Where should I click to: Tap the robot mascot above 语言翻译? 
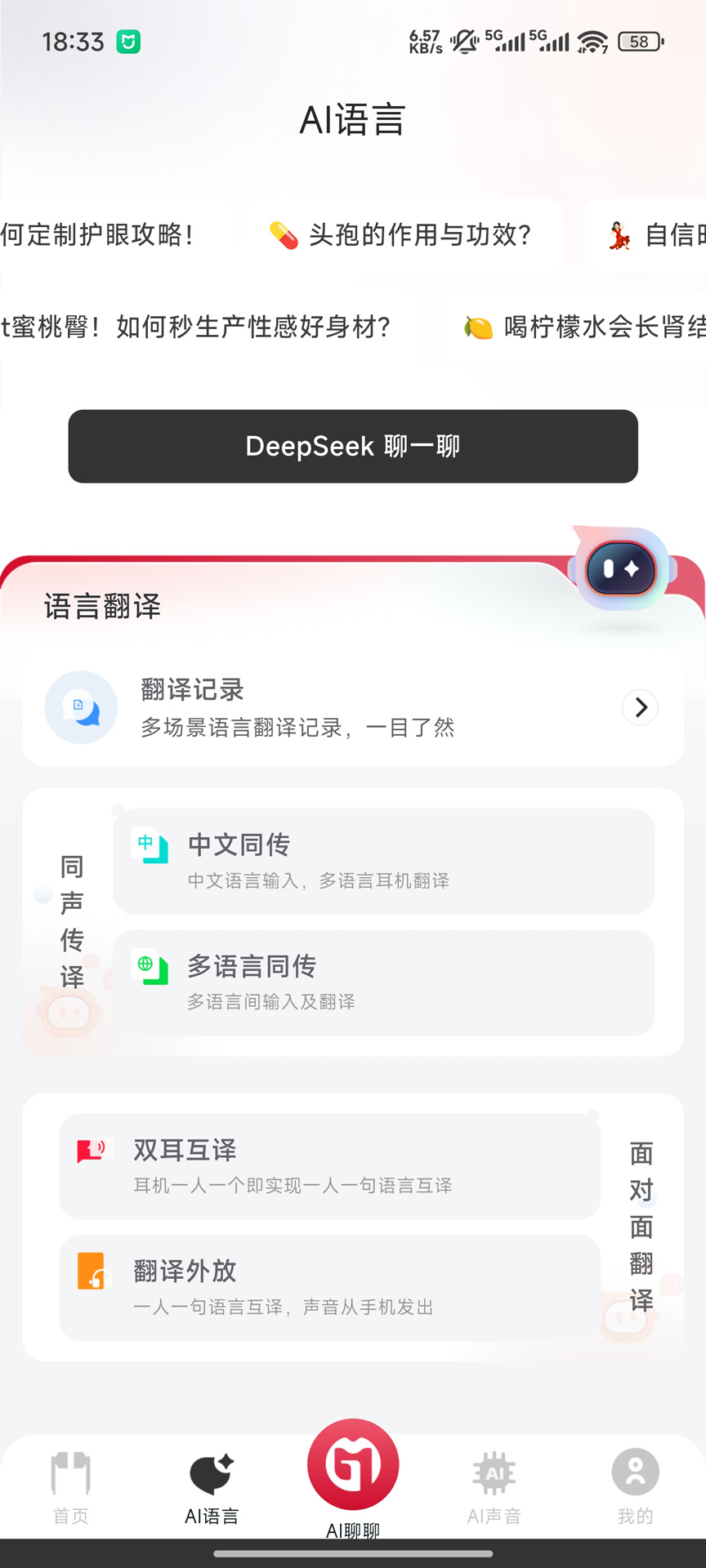click(621, 570)
